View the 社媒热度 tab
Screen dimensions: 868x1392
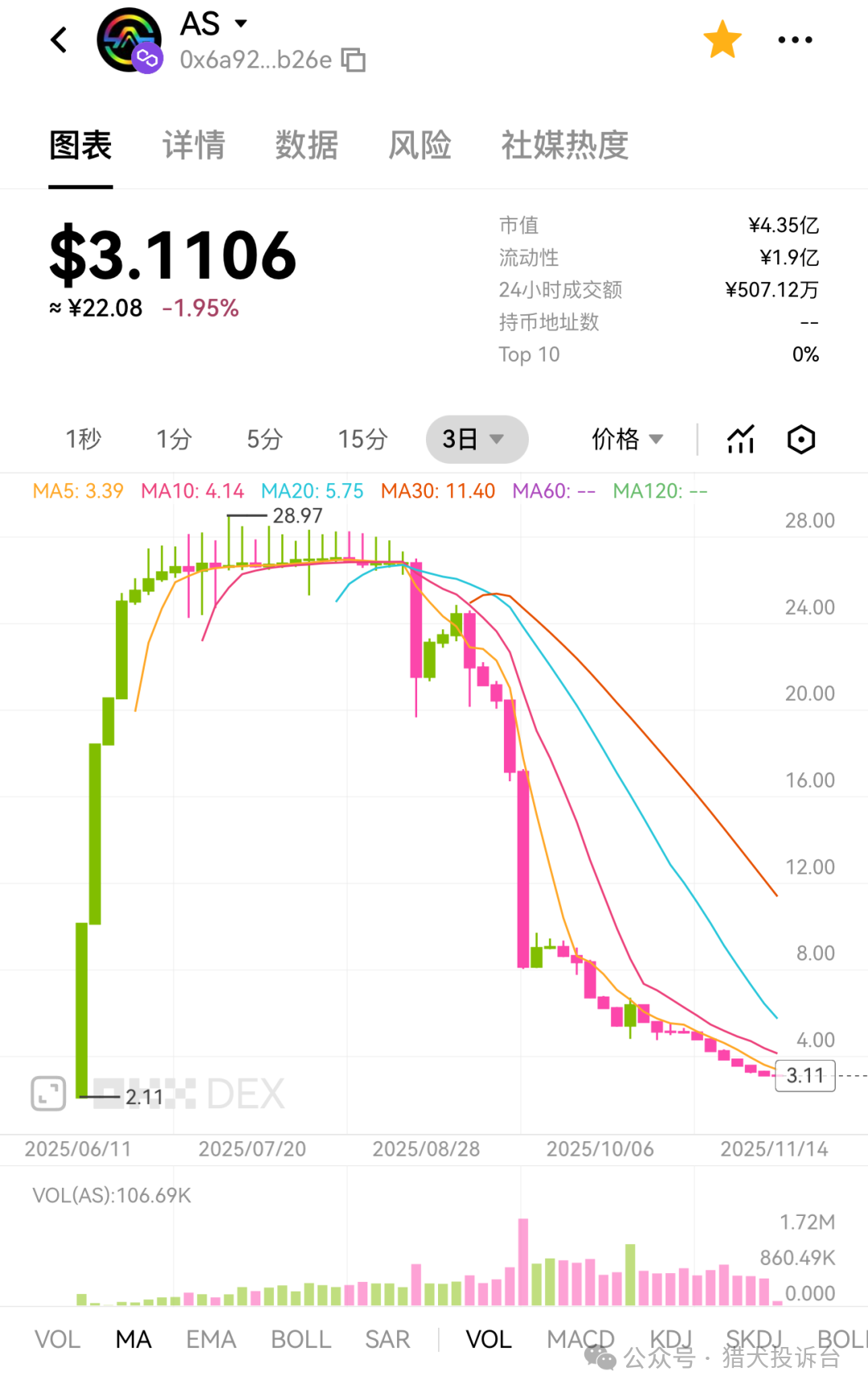(x=564, y=145)
